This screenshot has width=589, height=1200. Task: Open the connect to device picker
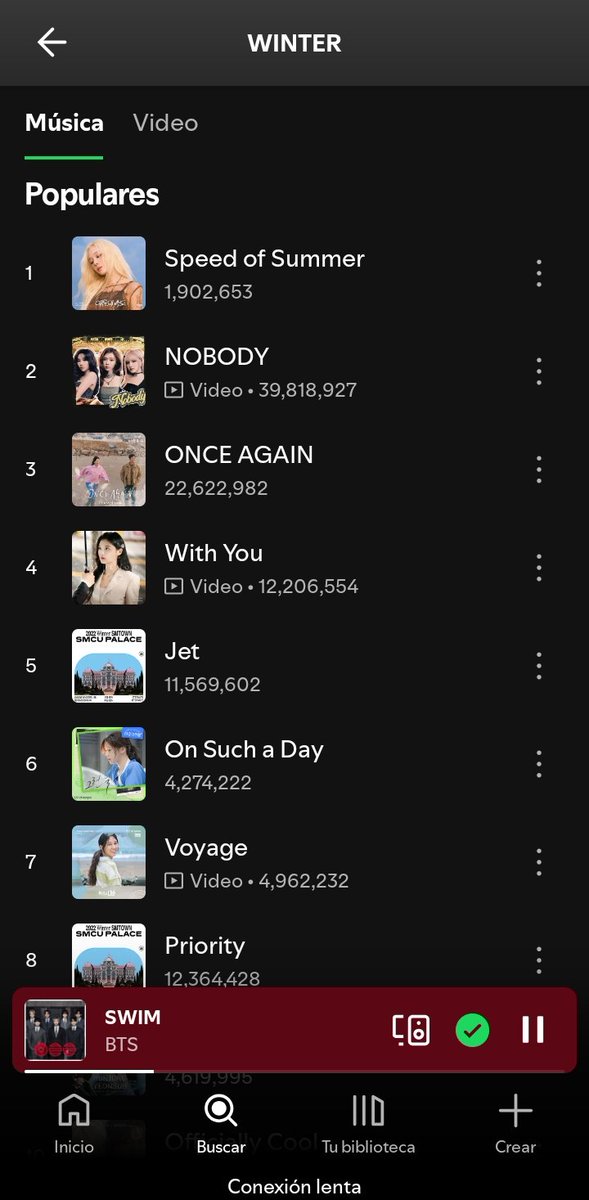(x=411, y=1030)
